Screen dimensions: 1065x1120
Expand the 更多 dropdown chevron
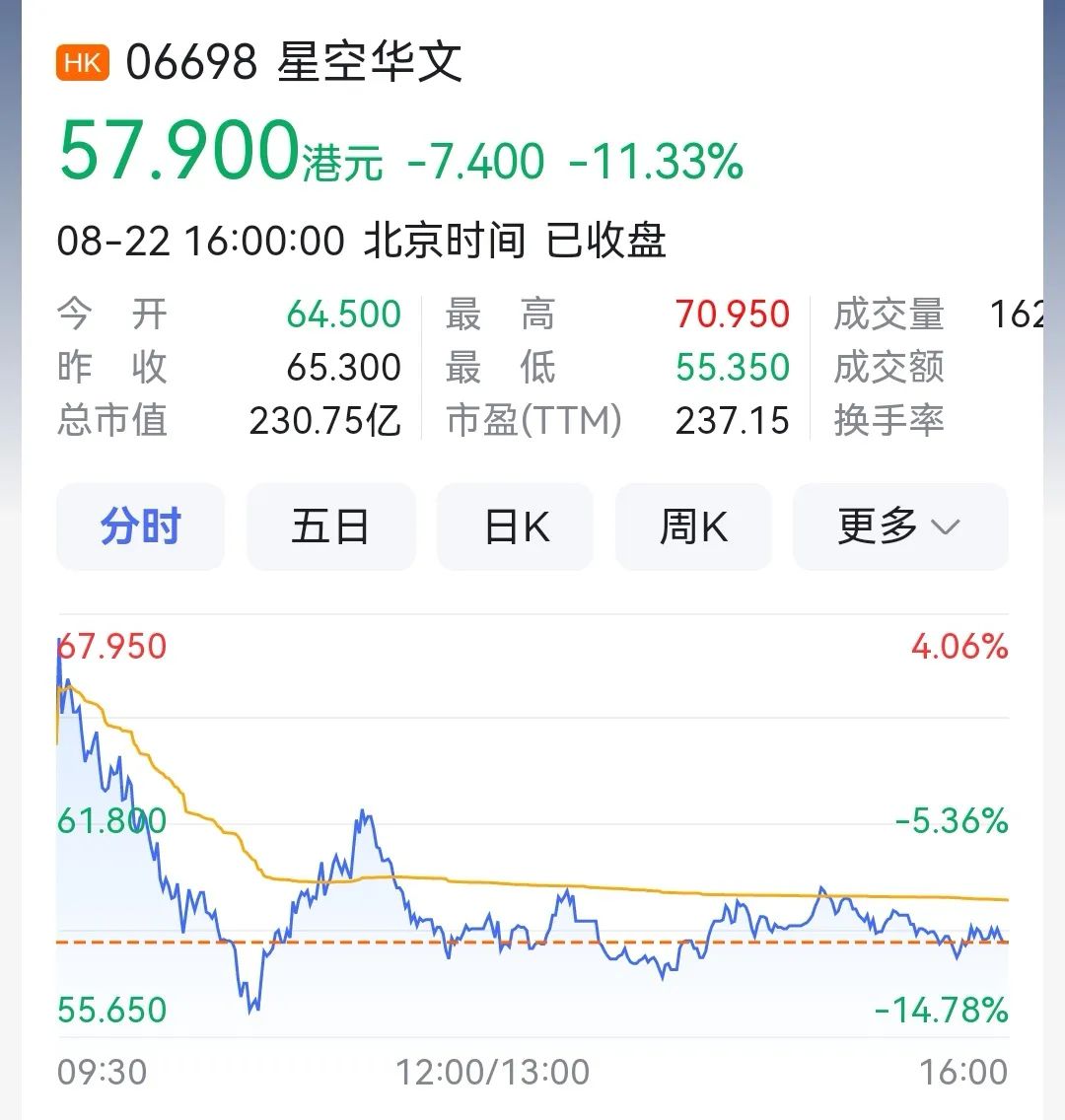point(944,528)
